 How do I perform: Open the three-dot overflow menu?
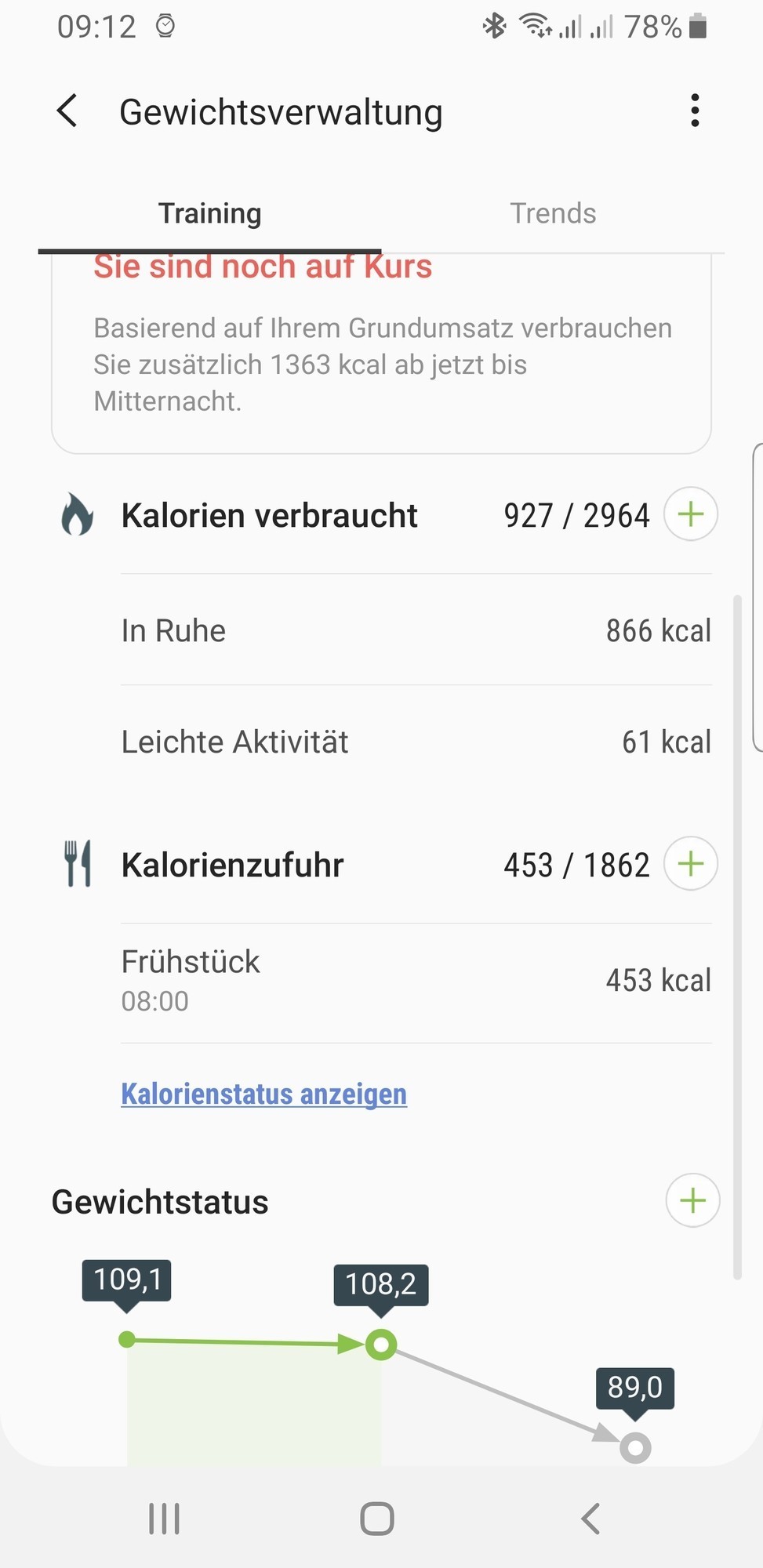pyautogui.click(x=695, y=111)
